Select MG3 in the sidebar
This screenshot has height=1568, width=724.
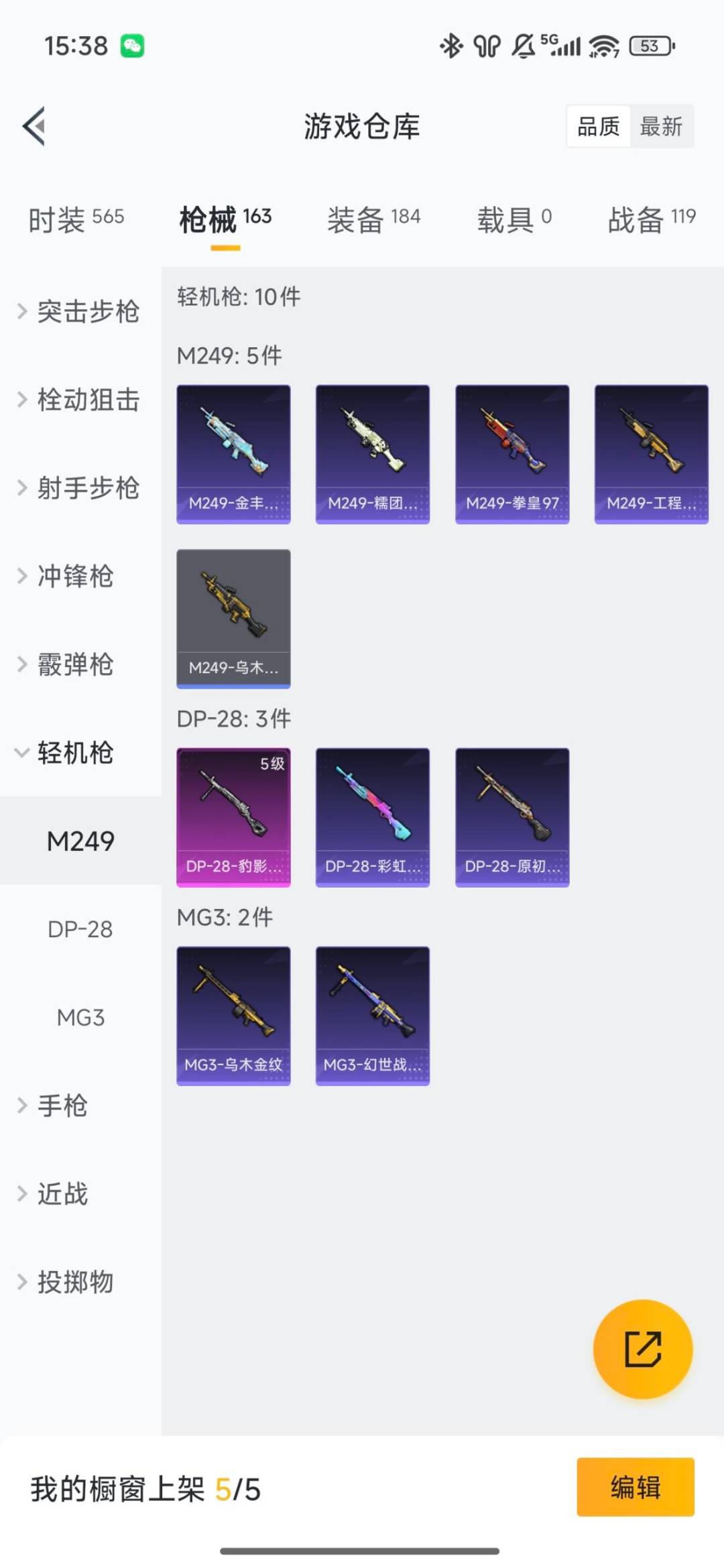coord(80,1018)
